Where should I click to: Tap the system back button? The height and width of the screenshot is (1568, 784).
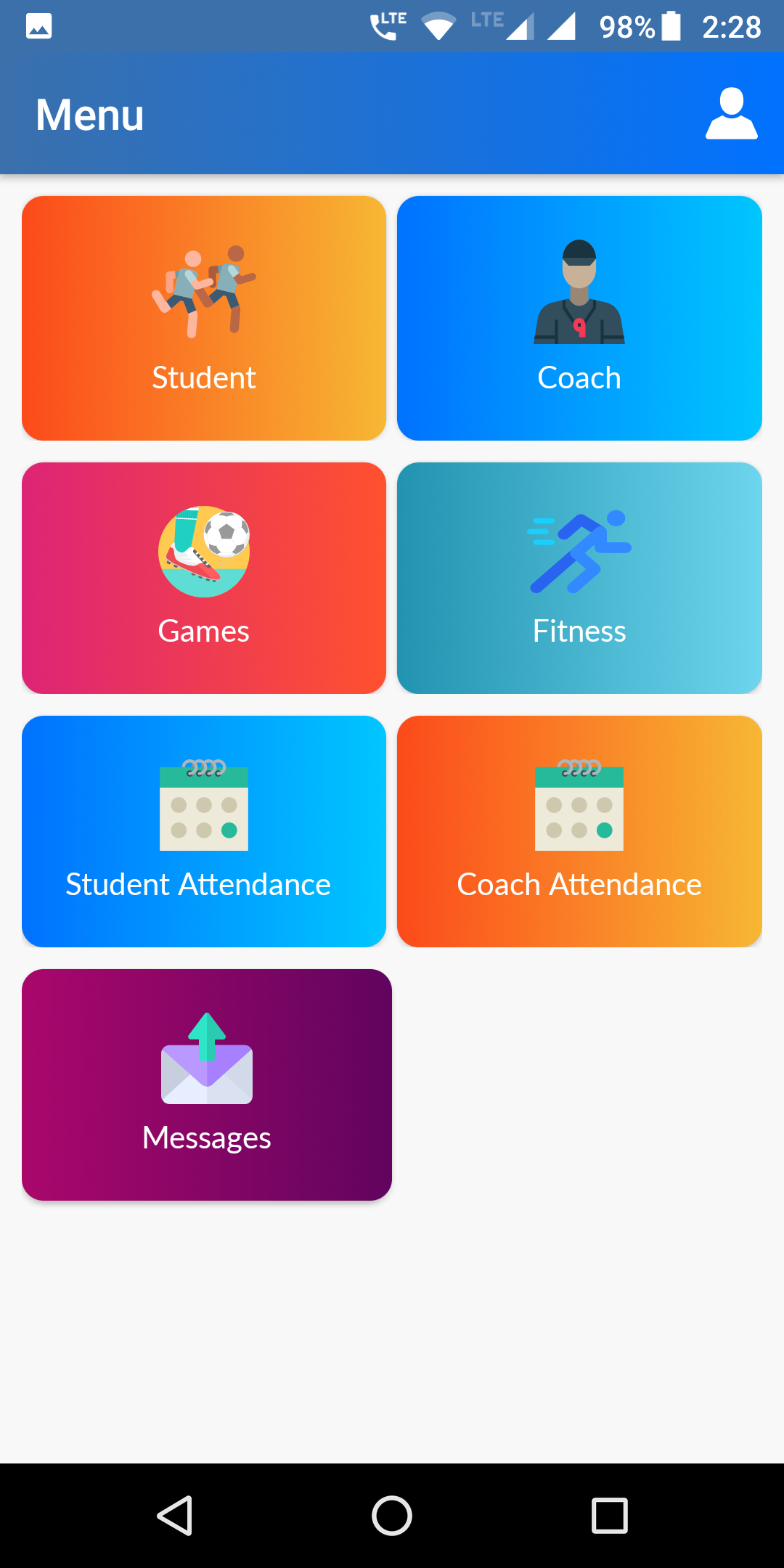click(174, 1516)
